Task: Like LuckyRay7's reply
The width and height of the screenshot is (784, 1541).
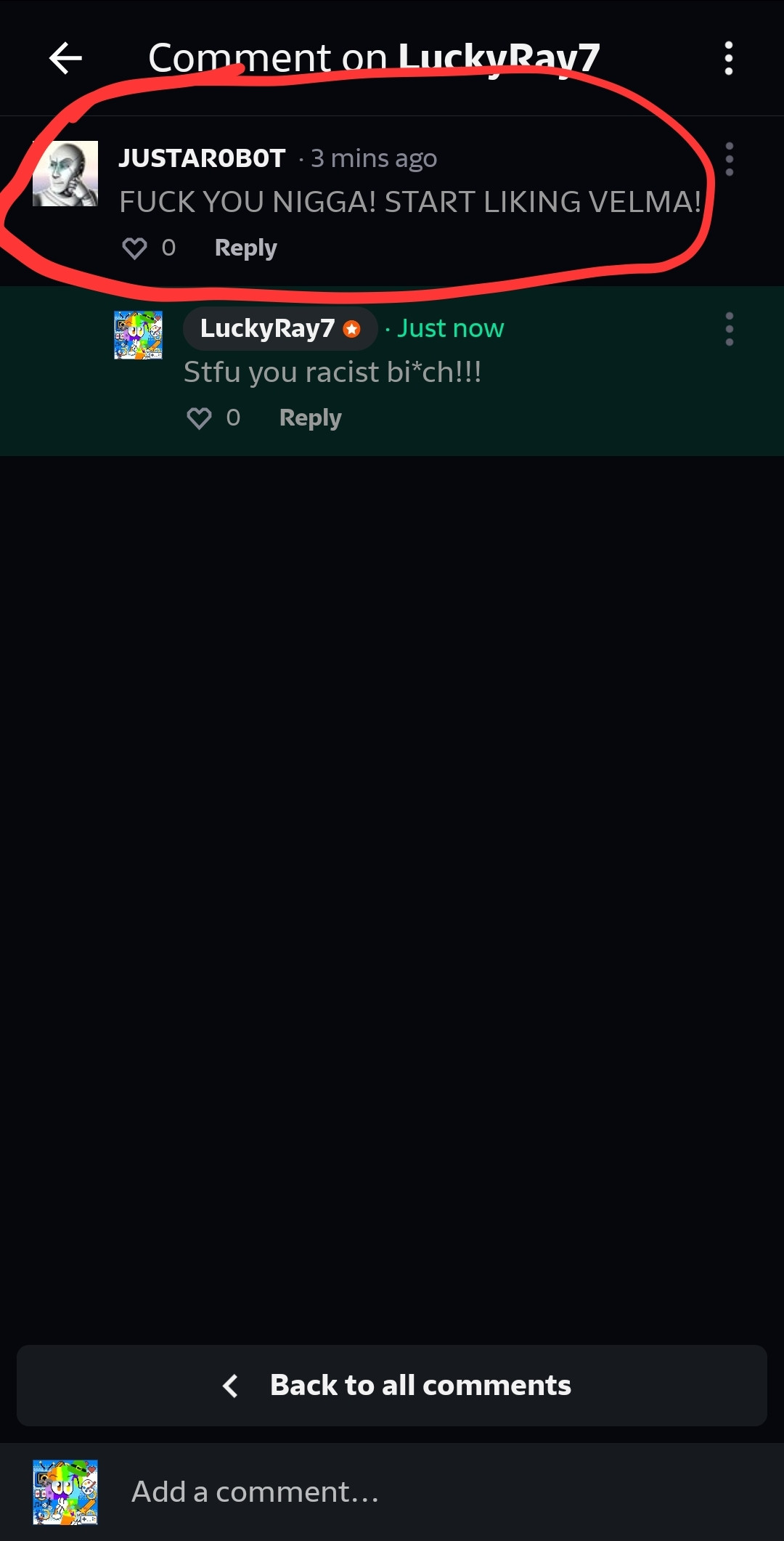Action: 200,418
